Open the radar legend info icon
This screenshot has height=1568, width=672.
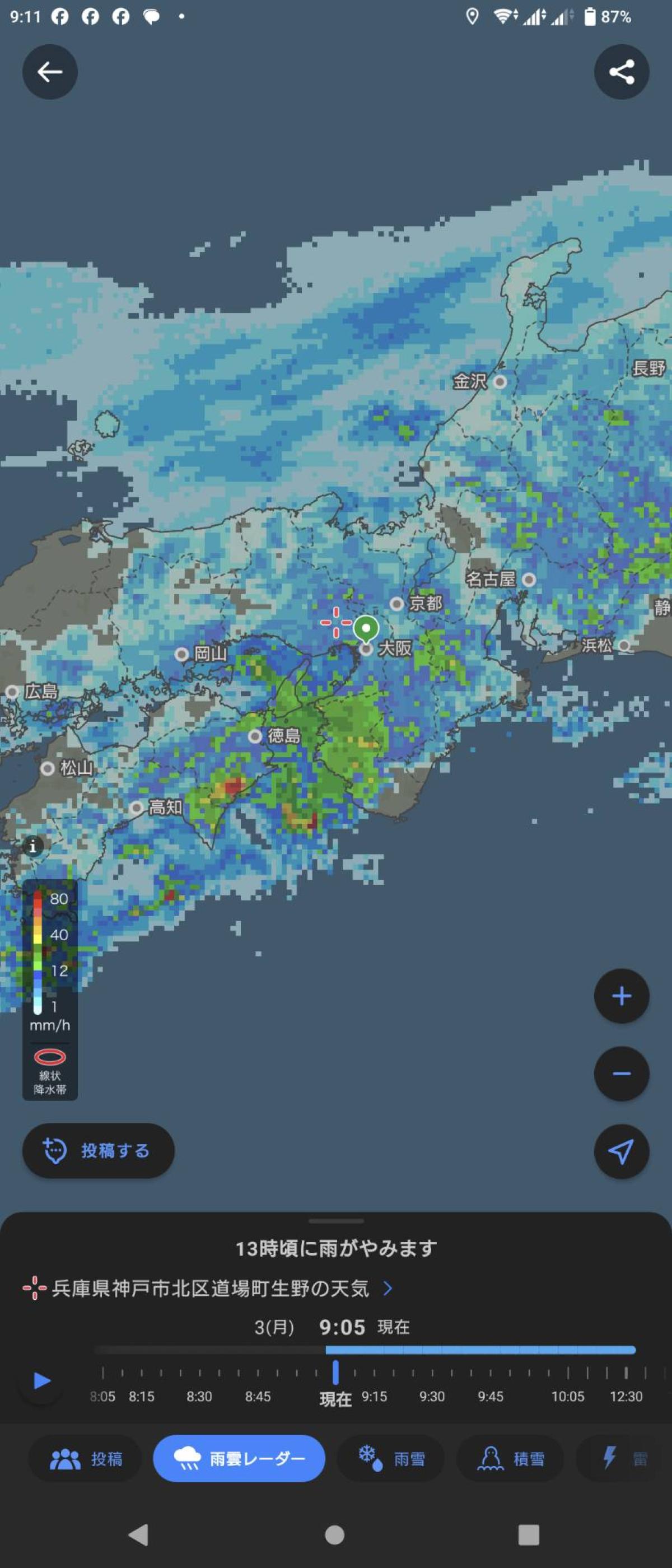(x=33, y=846)
